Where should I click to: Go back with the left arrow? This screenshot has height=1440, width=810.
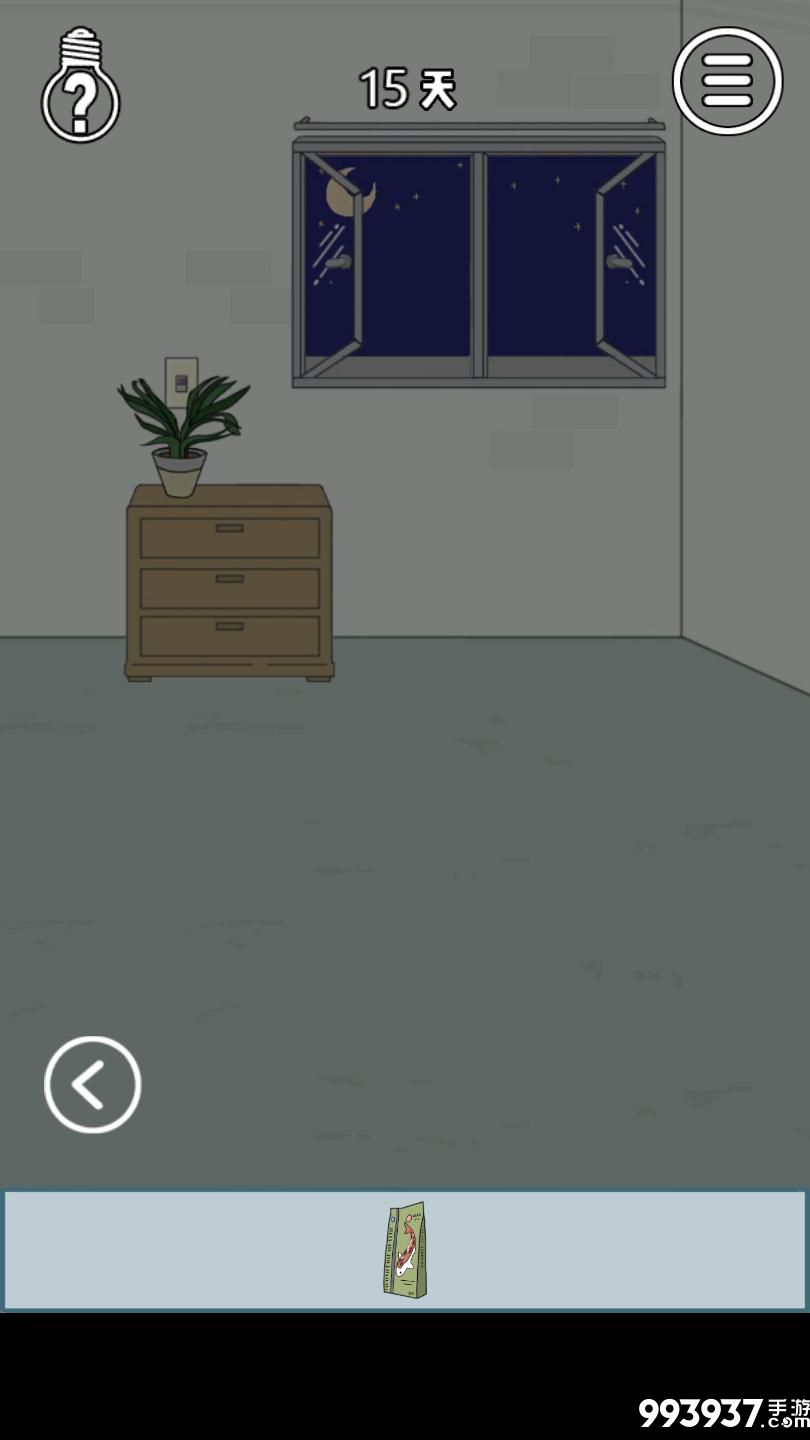click(92, 1084)
